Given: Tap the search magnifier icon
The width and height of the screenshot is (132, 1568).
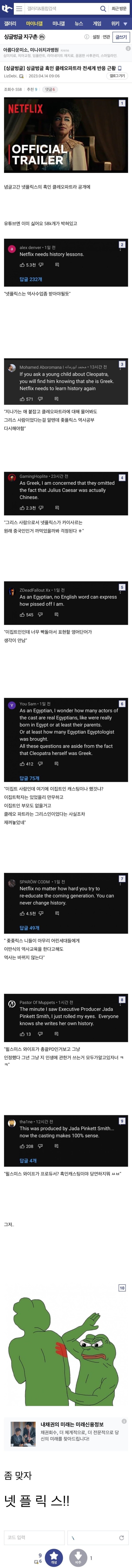Looking at the screenshot, I should click(x=103, y=9).
